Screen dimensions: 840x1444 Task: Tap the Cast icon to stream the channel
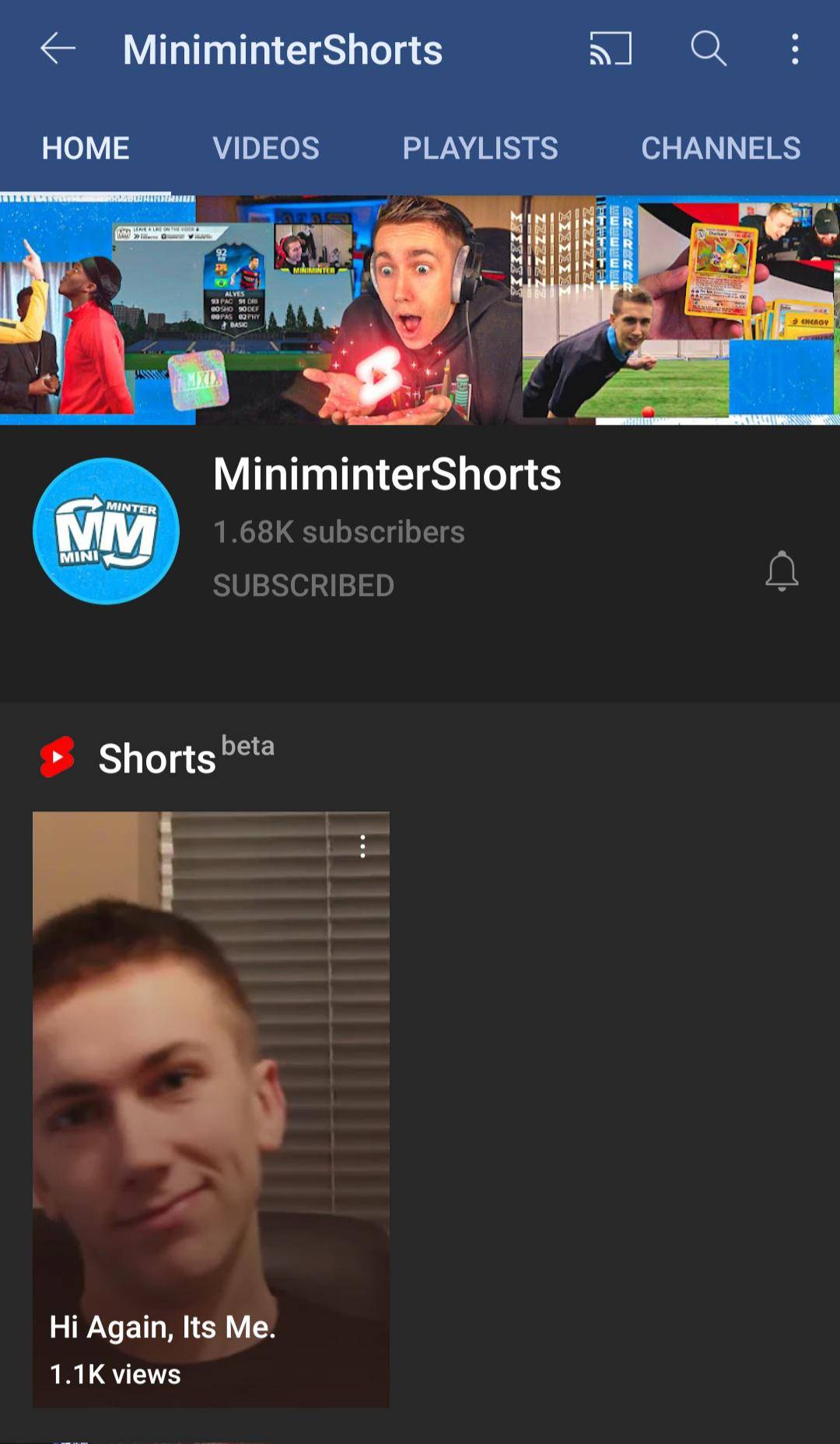pos(611,49)
